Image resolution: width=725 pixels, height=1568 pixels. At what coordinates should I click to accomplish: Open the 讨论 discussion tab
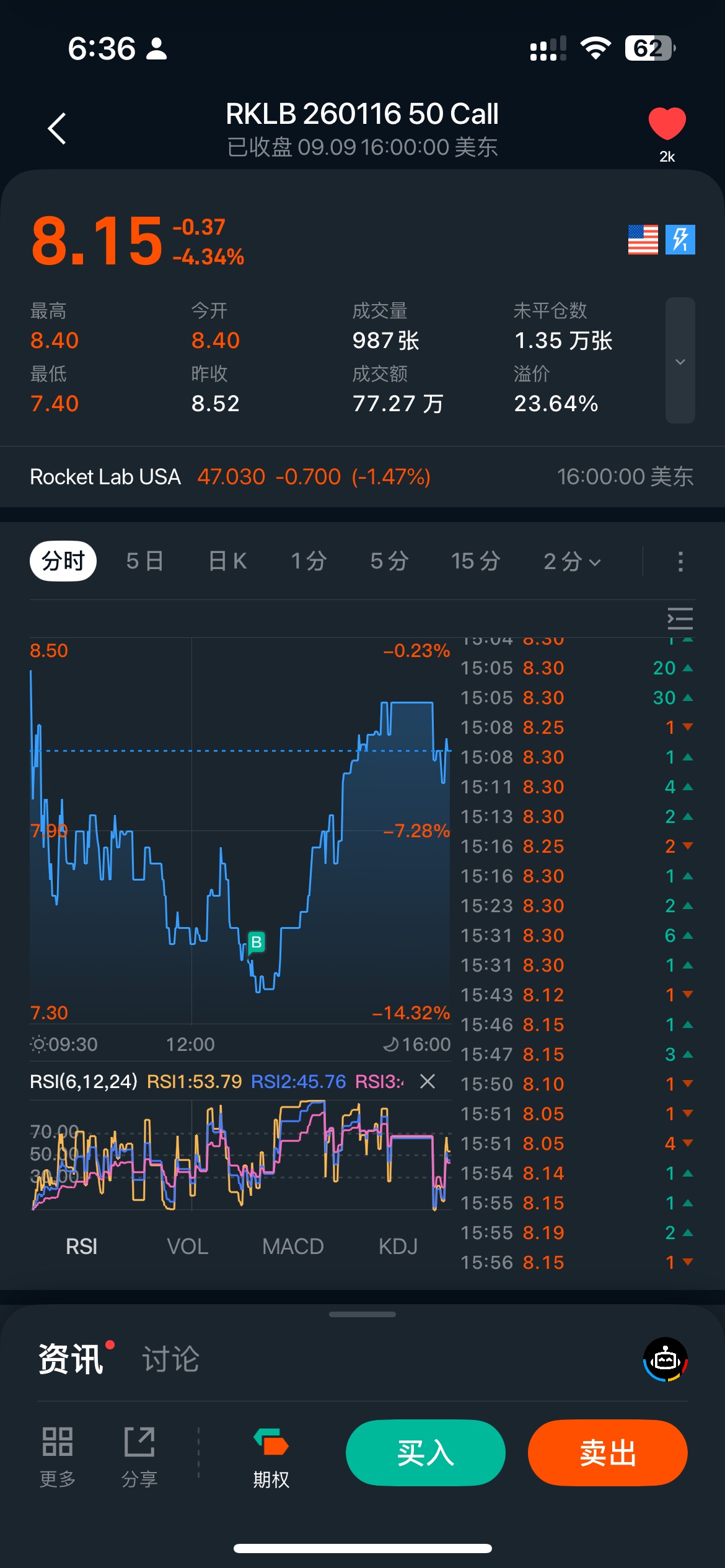(170, 1360)
